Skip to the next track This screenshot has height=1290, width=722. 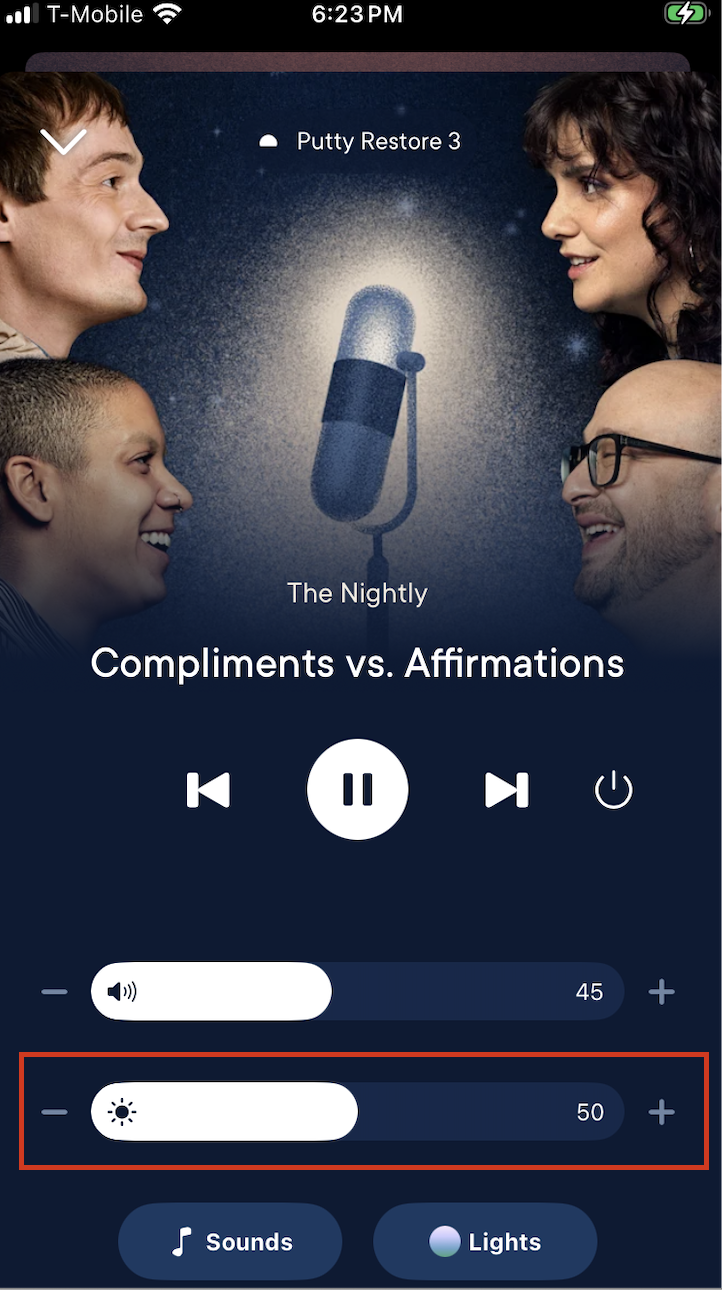(x=507, y=790)
